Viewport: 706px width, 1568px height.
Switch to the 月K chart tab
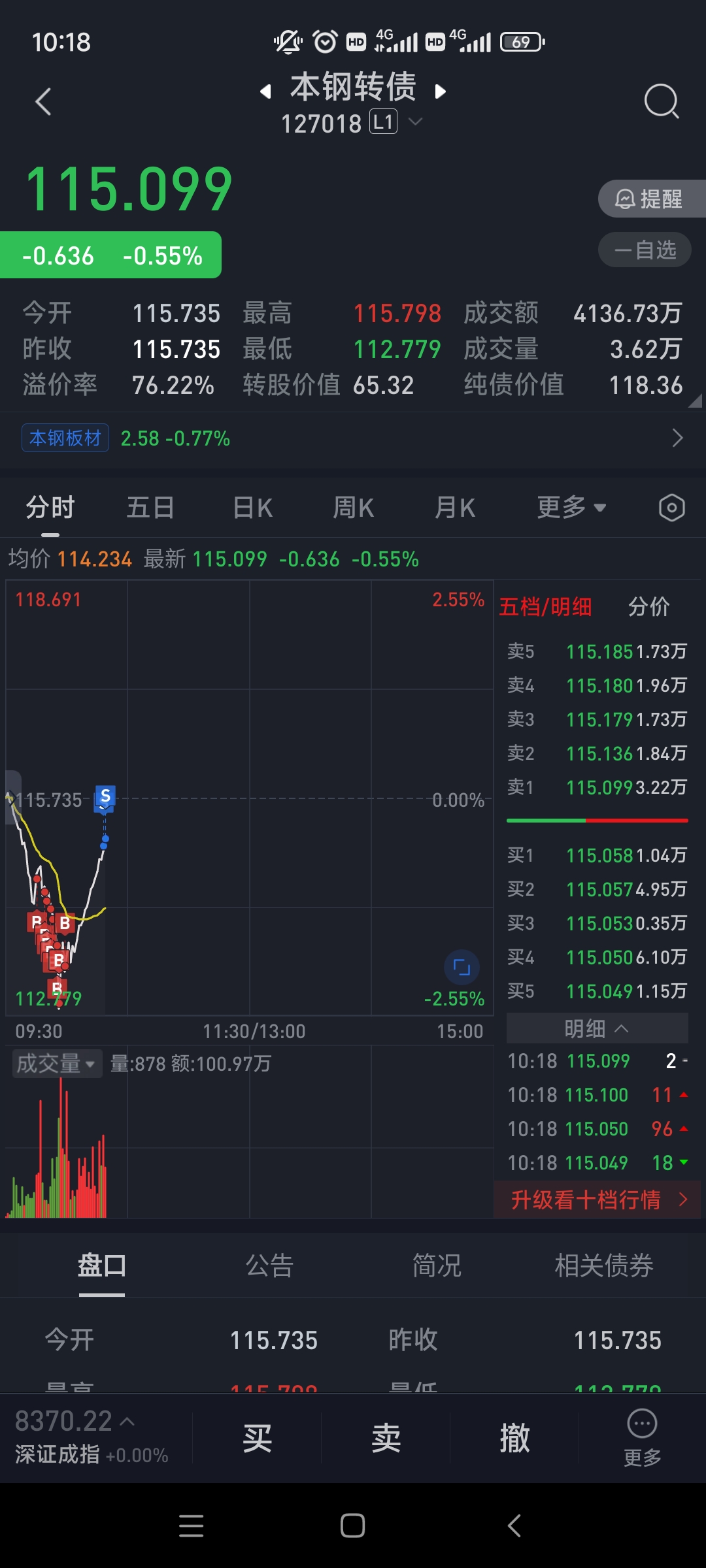[454, 508]
